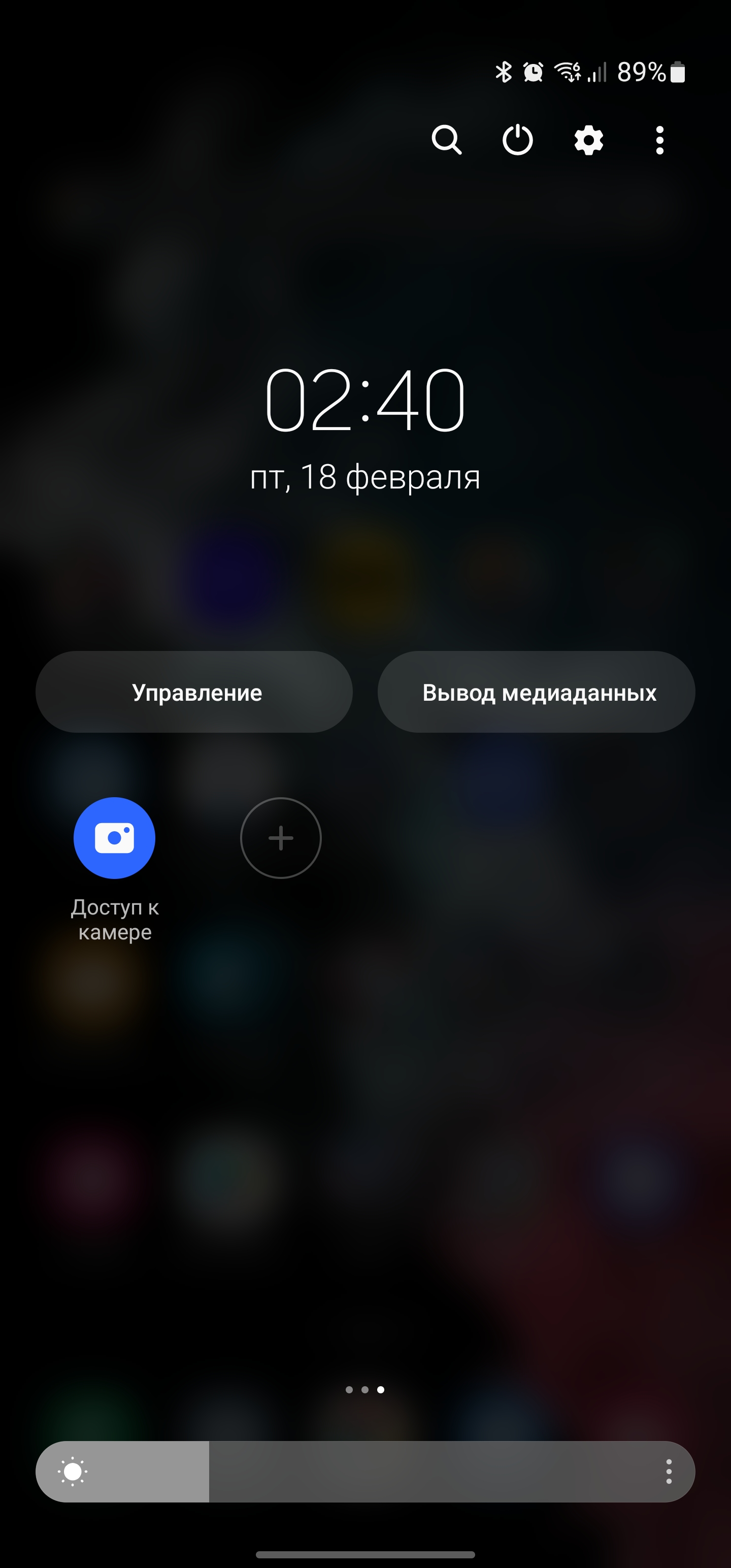Open Вывод медиаданных media output
This screenshot has width=731, height=1568.
click(536, 692)
